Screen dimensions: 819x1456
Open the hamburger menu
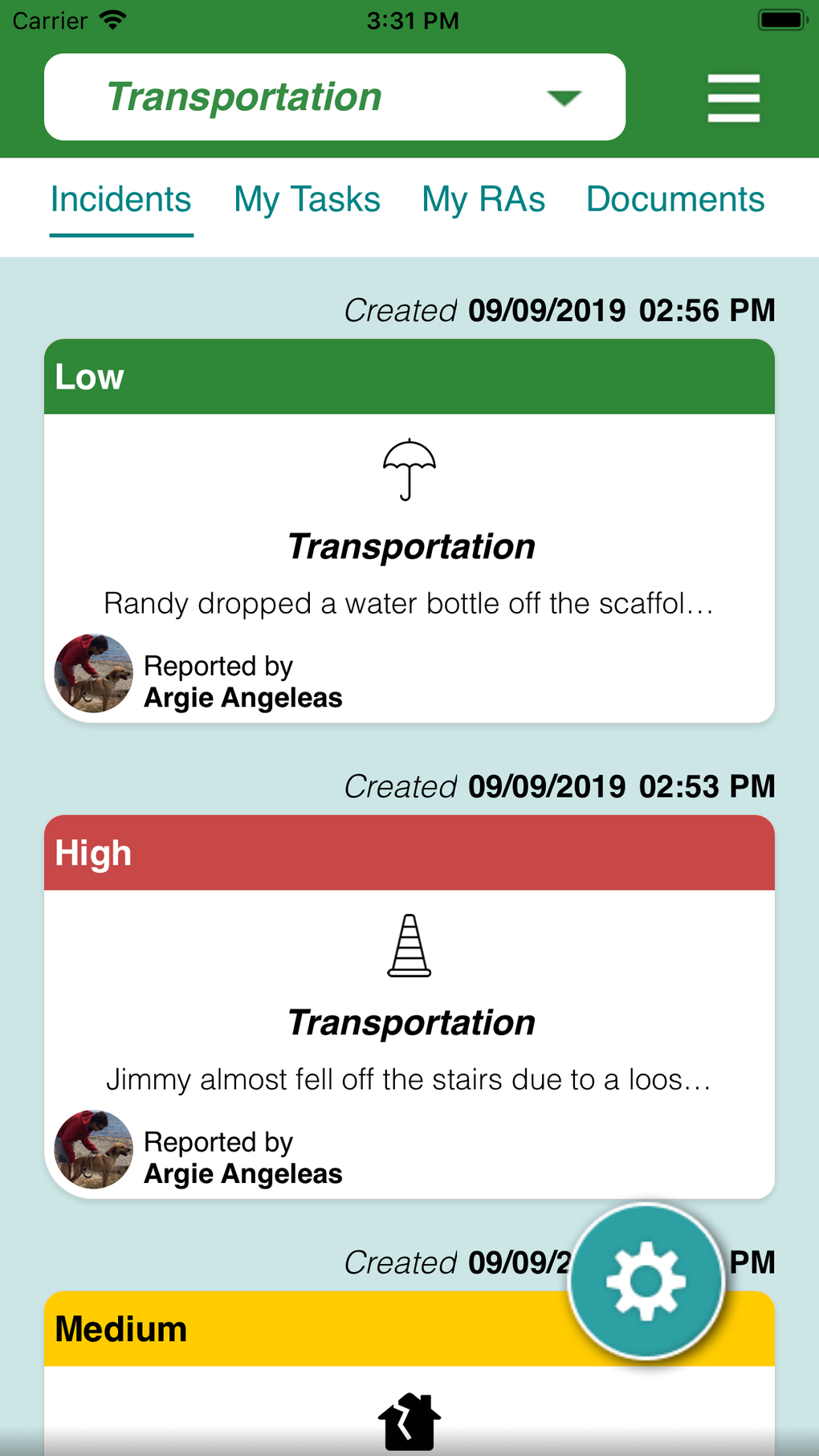pyautogui.click(x=733, y=98)
